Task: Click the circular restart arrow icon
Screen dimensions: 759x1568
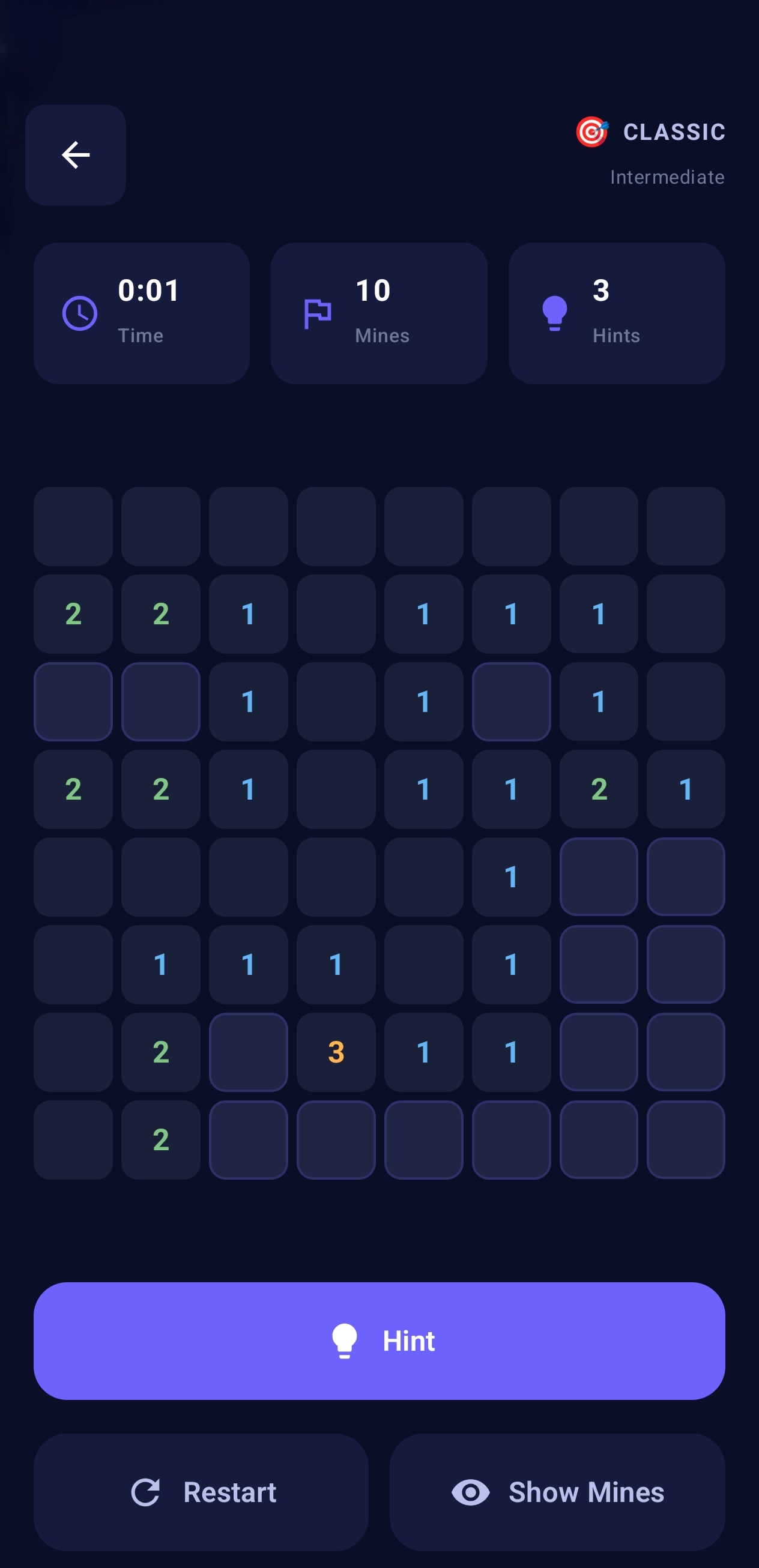Action: tap(146, 1492)
